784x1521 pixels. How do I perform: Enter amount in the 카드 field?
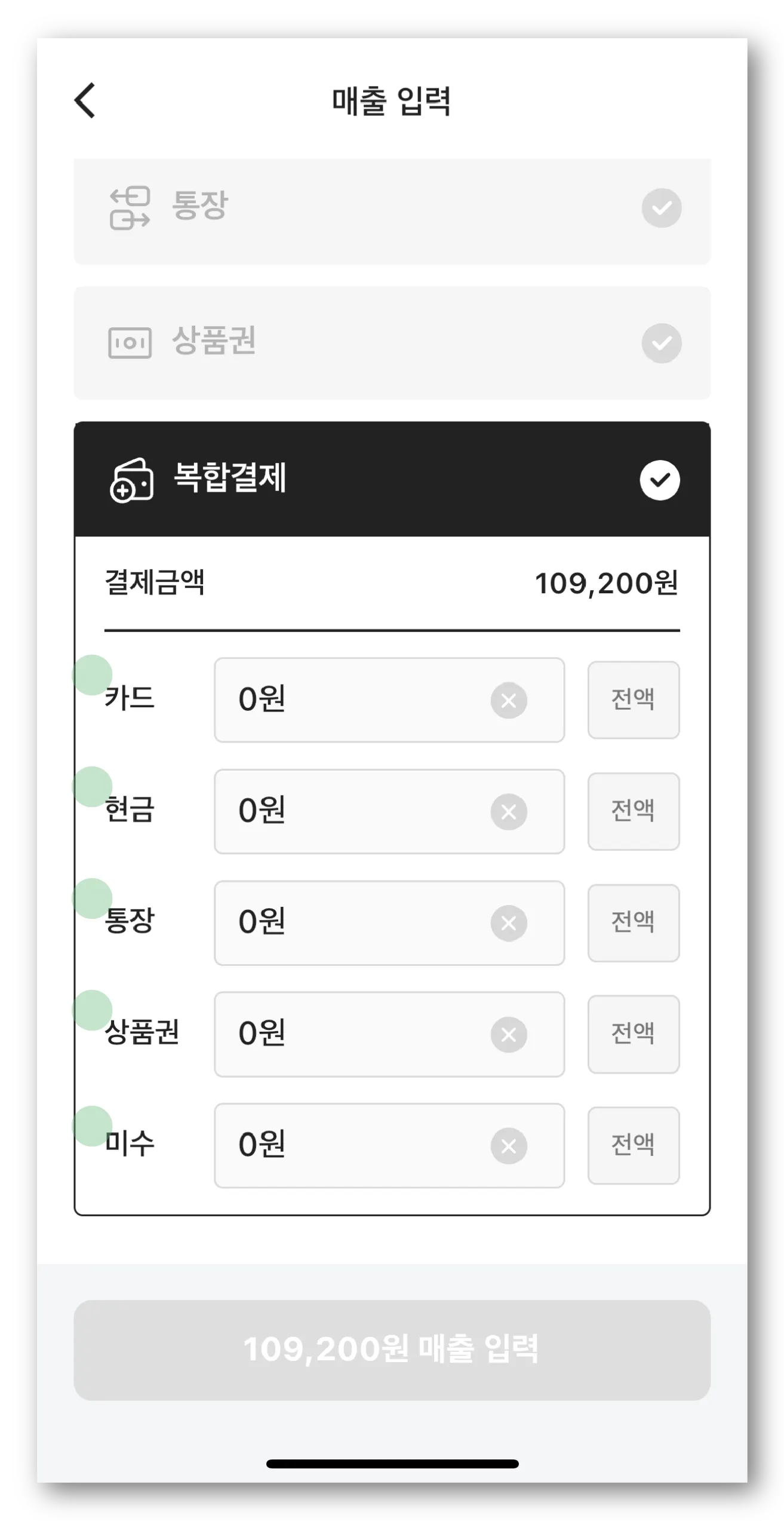point(352,700)
